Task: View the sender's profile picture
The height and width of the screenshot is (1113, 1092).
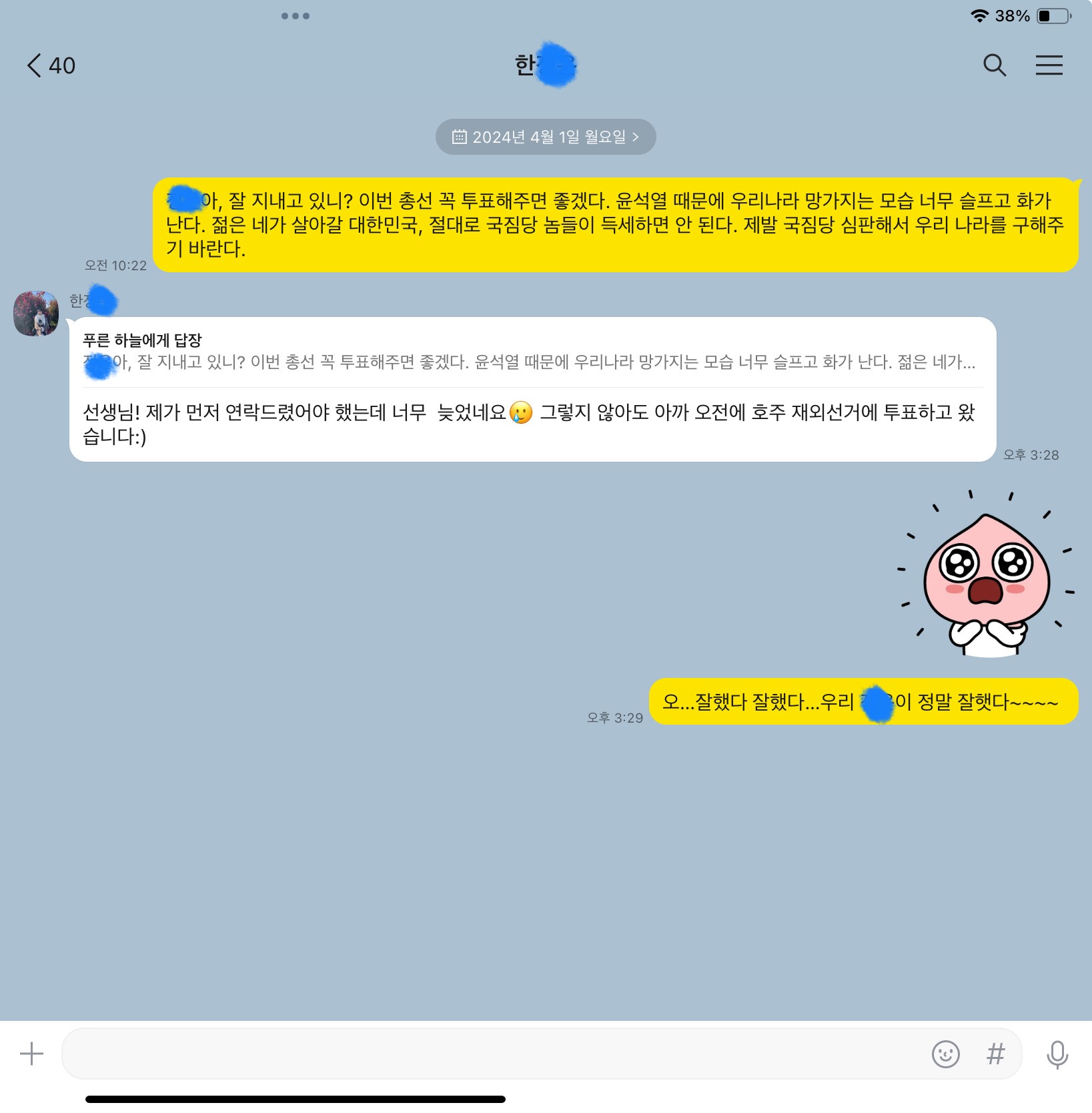Action: click(36, 313)
